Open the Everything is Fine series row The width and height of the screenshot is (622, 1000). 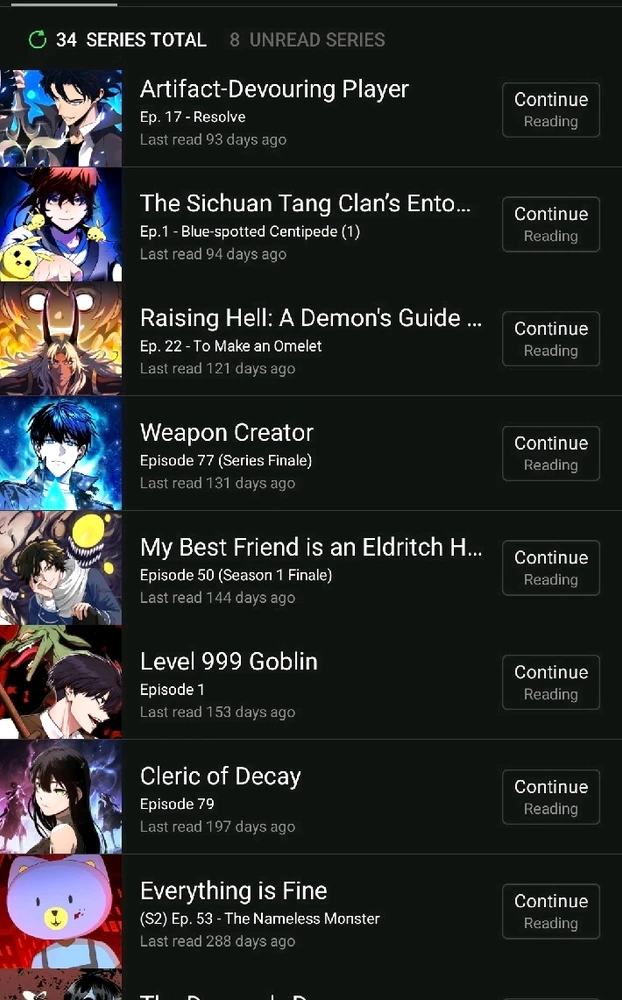coord(300,912)
